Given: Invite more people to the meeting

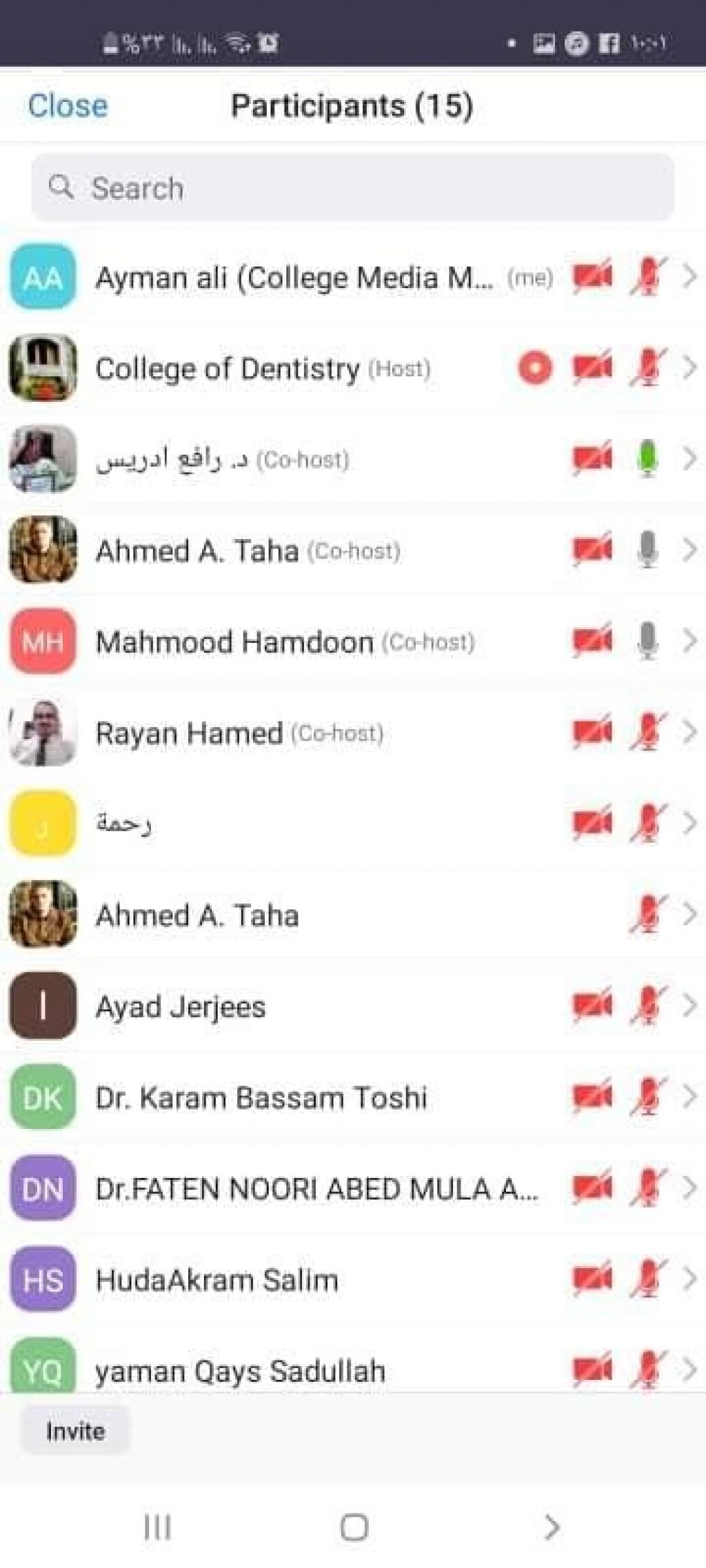Looking at the screenshot, I should click(x=75, y=1432).
